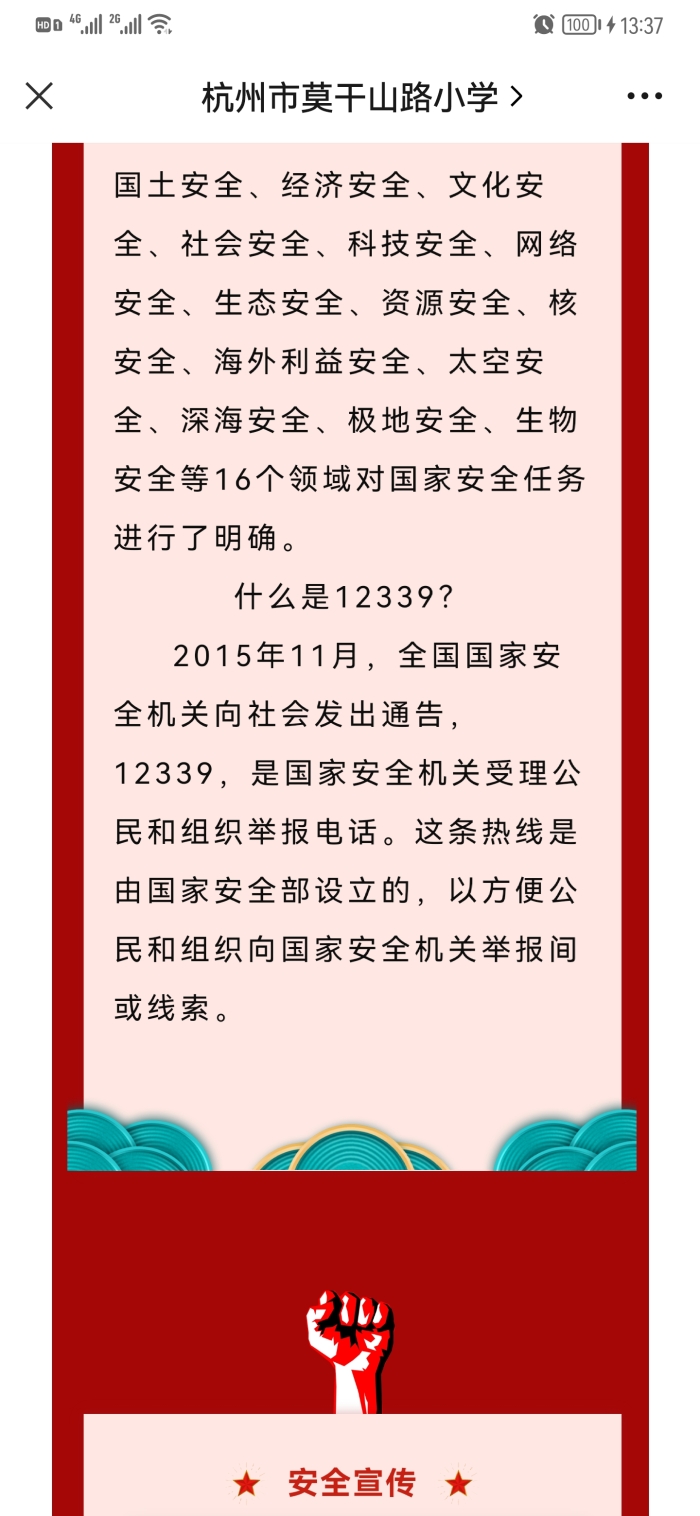Close the article page

pos(39,96)
